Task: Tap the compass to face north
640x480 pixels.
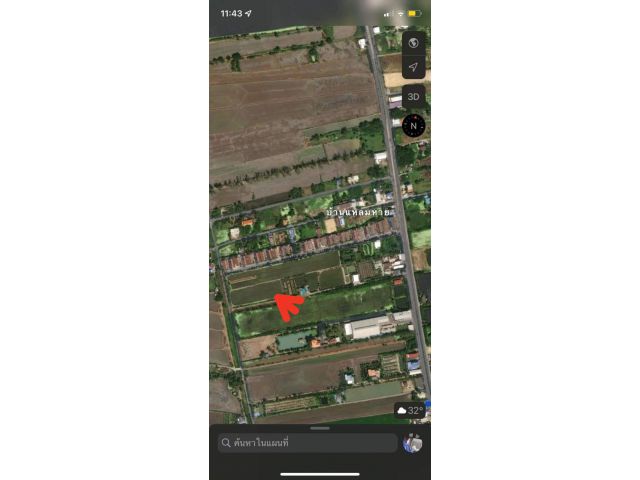Action: [x=413, y=126]
